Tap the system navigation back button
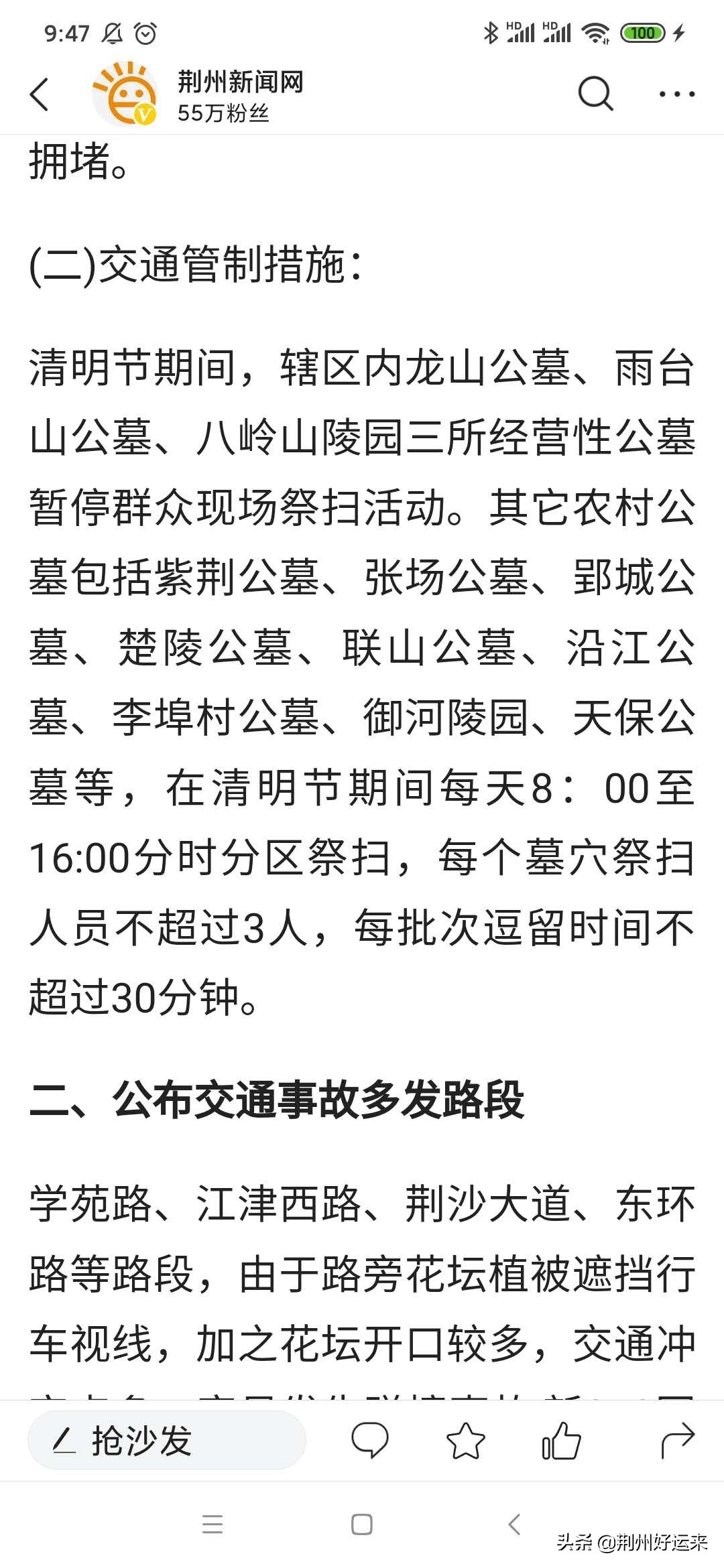The image size is (724, 1568). [514, 1524]
